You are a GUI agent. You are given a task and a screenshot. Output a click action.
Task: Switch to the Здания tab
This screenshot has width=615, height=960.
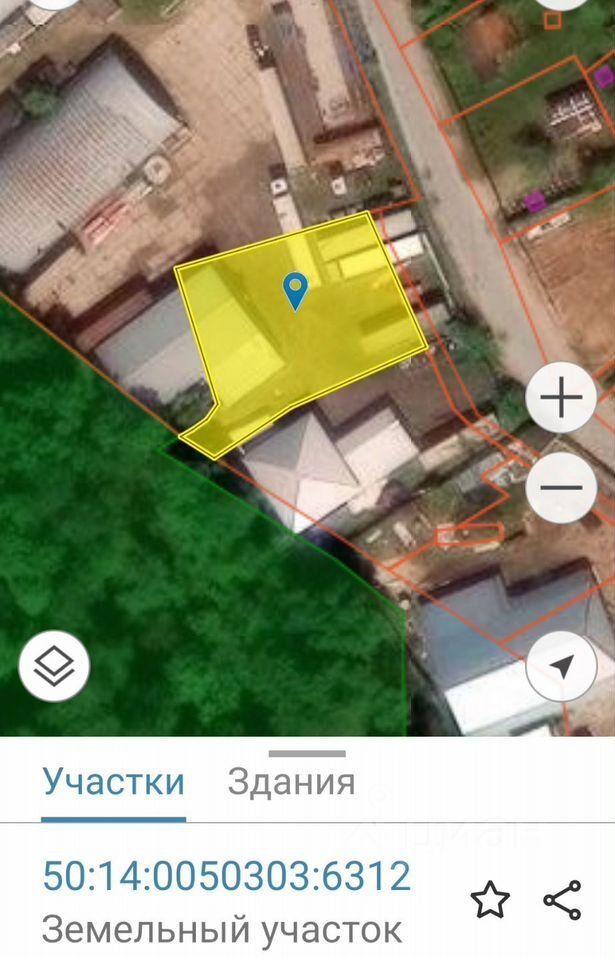(291, 781)
